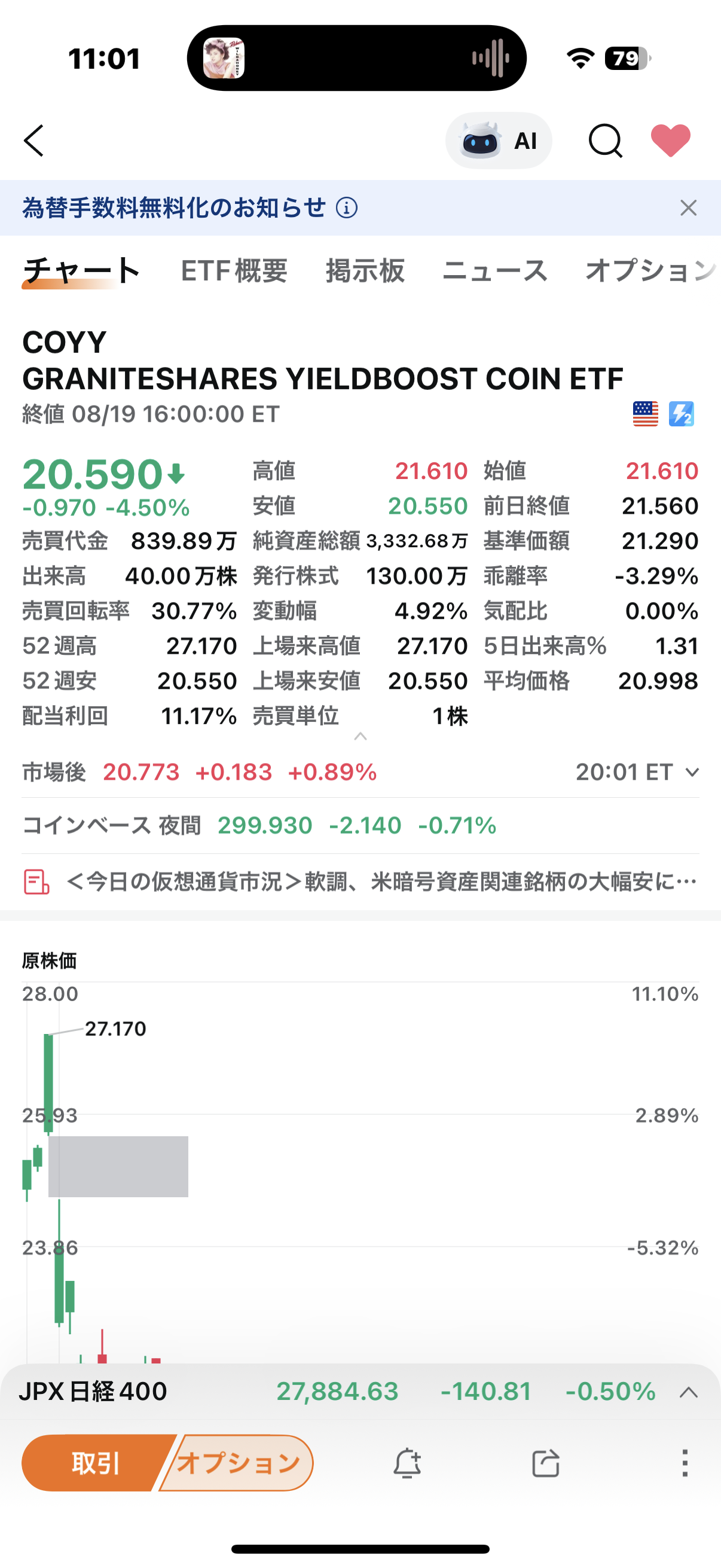This screenshot has height=1568, width=721.
Task: Switch to the top オプション tab
Action: pyautogui.click(x=652, y=271)
